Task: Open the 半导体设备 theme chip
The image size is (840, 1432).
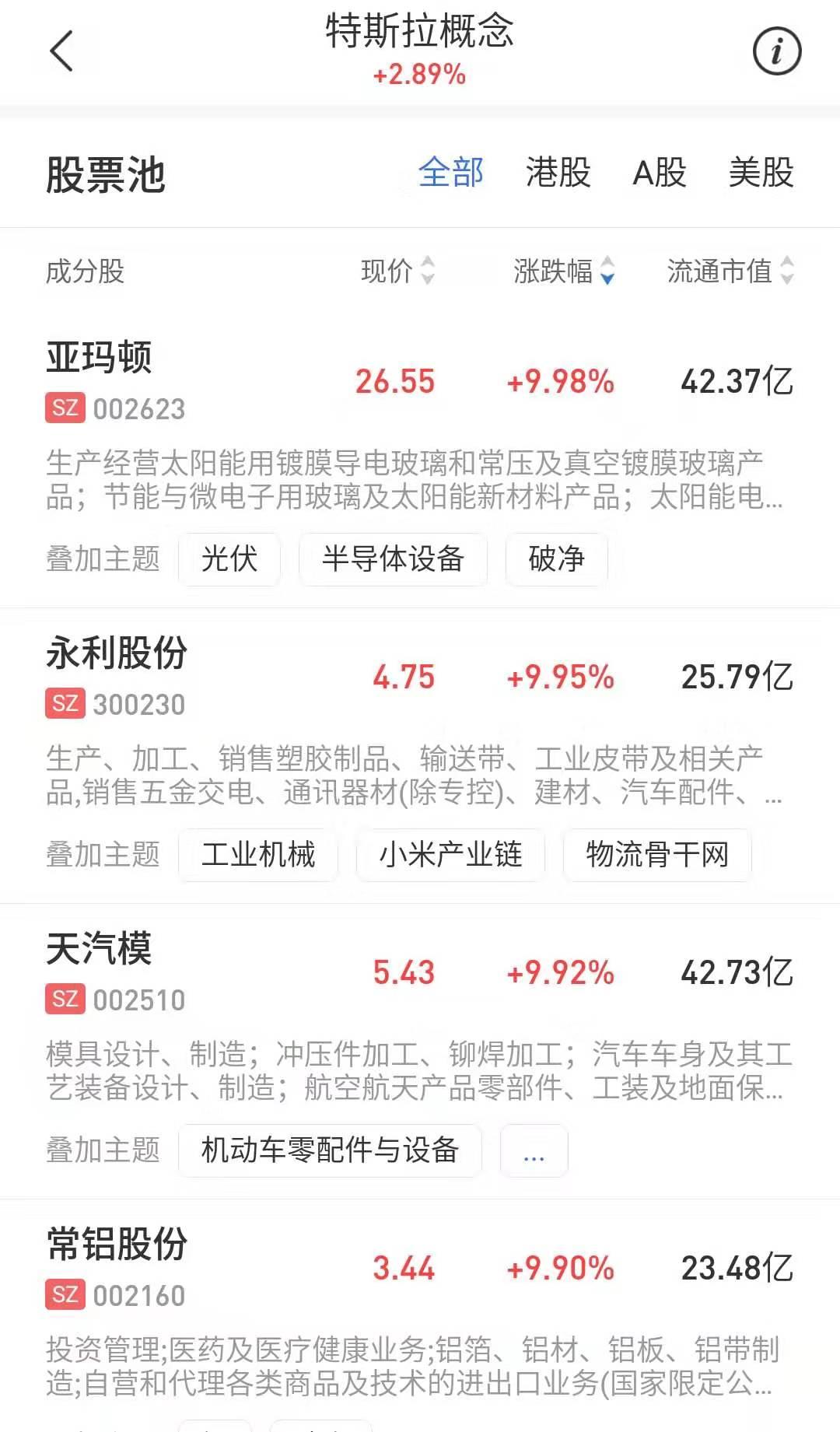Action: click(x=393, y=558)
